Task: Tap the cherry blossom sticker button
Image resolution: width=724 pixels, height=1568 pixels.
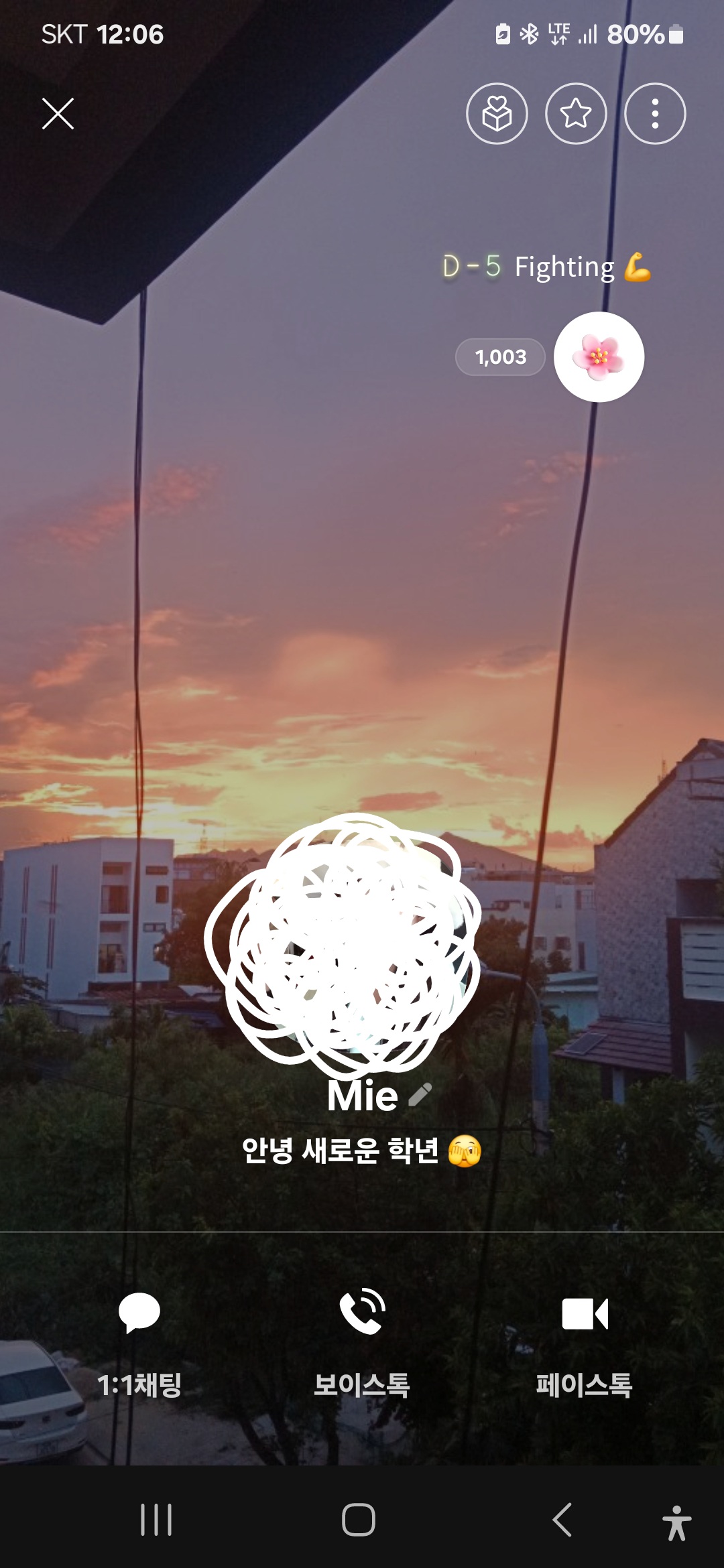Action: pyautogui.click(x=599, y=357)
